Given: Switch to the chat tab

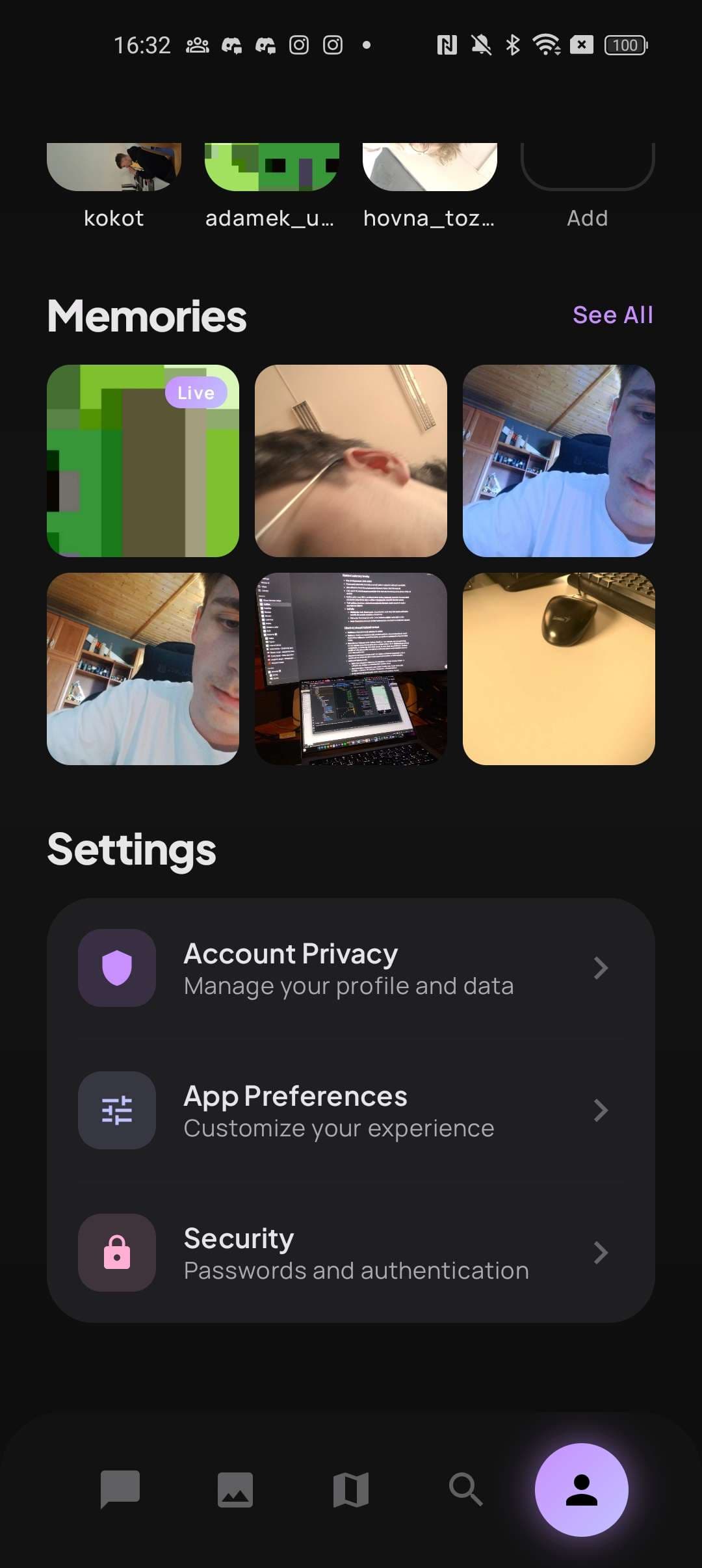Looking at the screenshot, I should point(120,1489).
